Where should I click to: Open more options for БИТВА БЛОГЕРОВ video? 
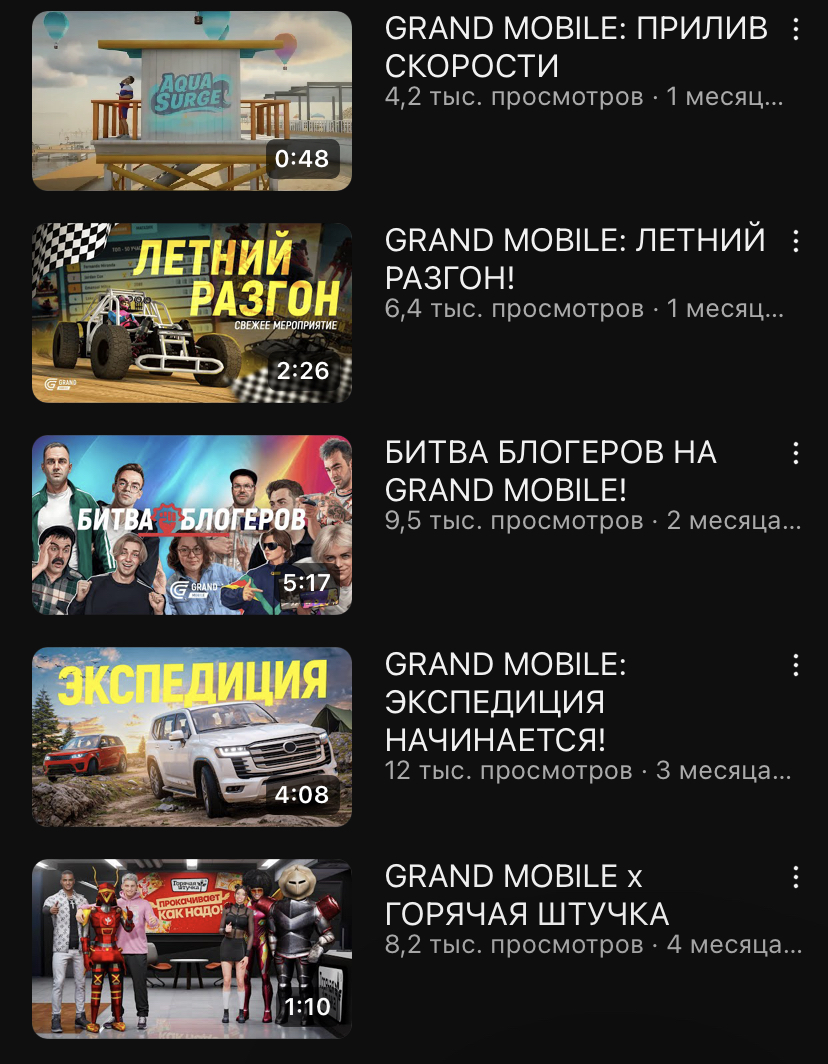796,453
